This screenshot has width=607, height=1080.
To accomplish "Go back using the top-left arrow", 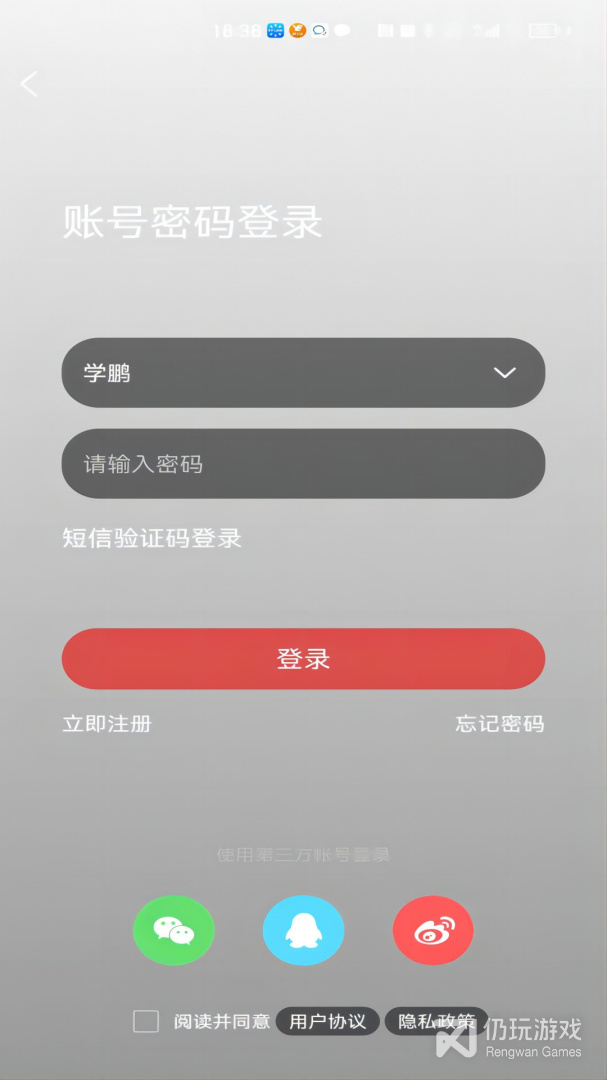I will tap(29, 84).
